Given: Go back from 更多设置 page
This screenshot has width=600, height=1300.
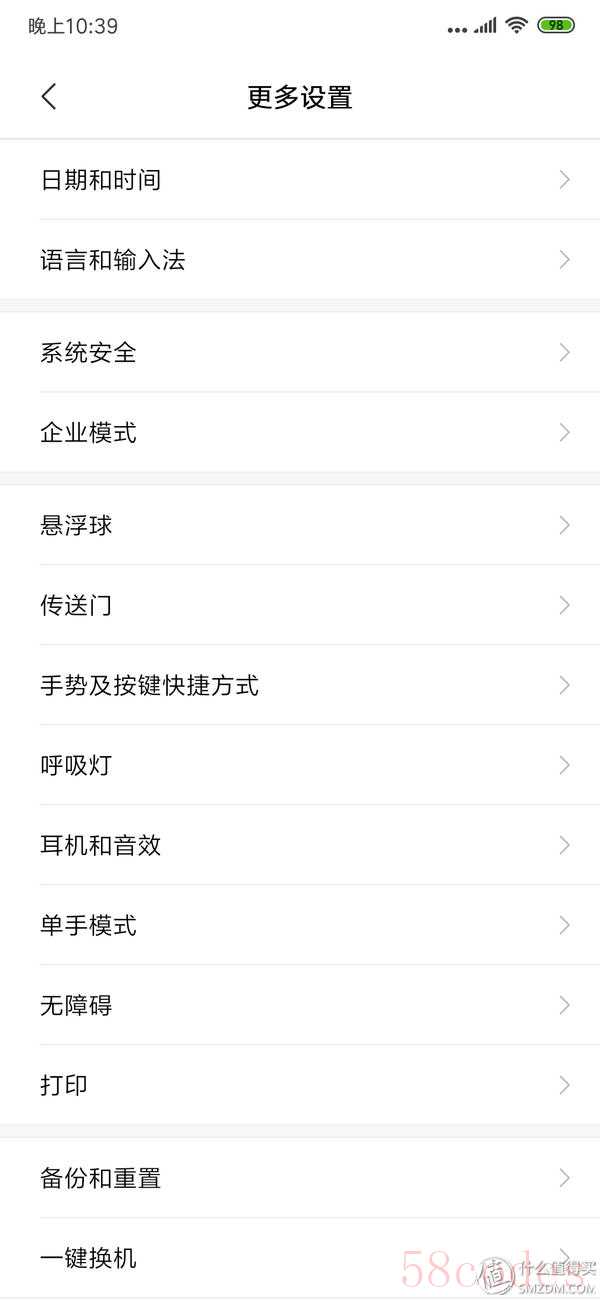Looking at the screenshot, I should (x=49, y=97).
